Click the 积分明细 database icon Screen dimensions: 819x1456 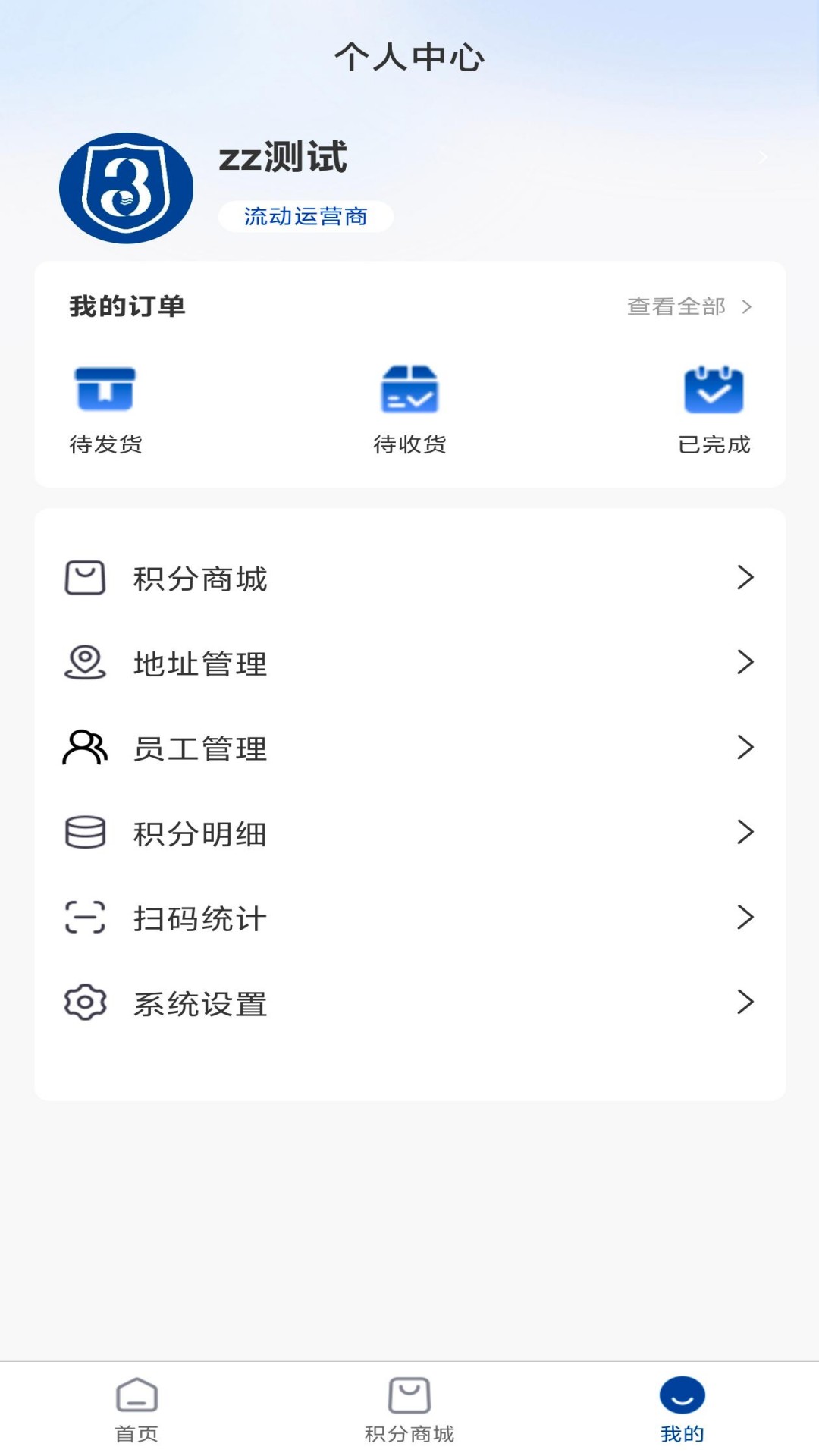(x=83, y=833)
